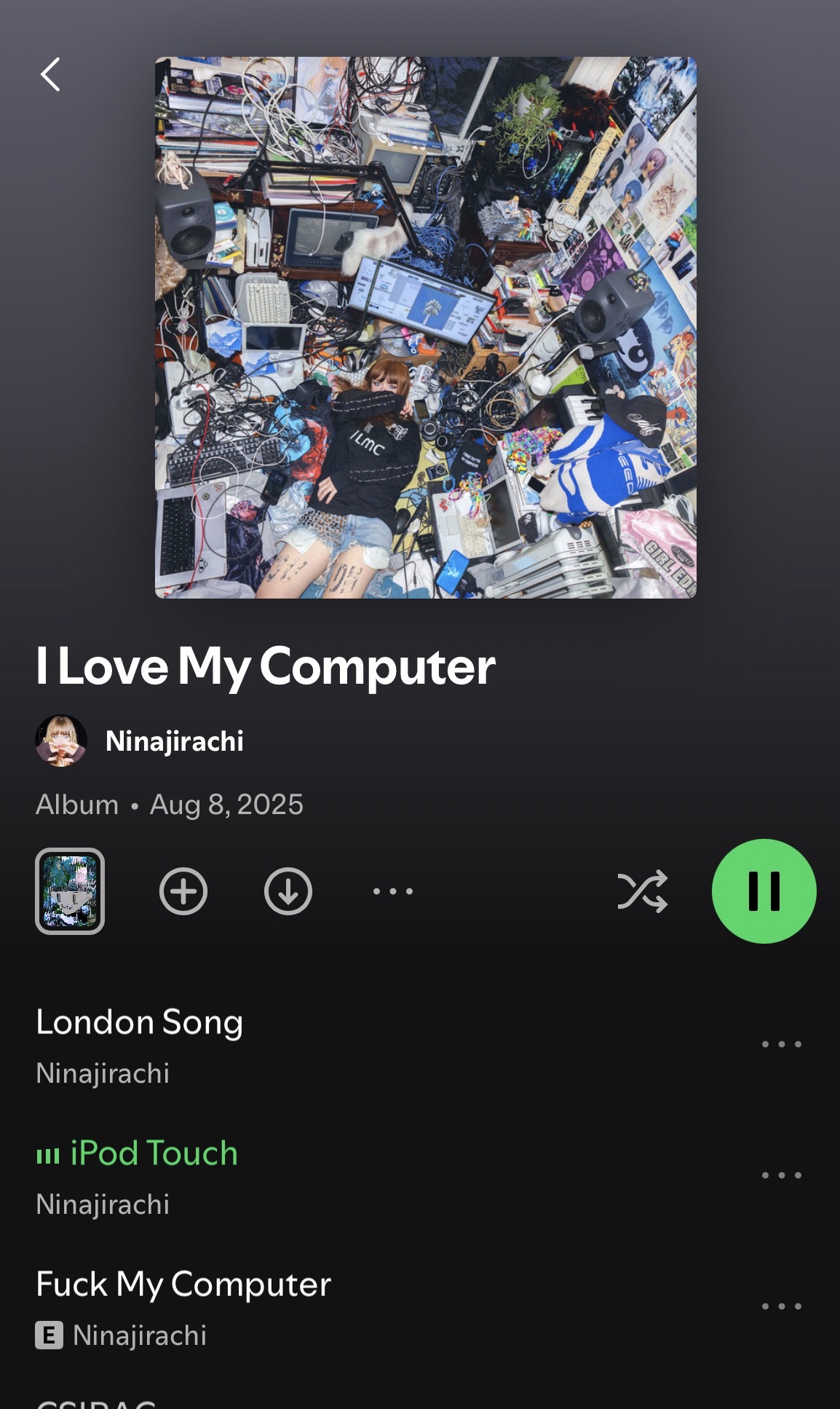Viewport: 840px width, 1409px height.
Task: Open the album's more options menu
Action: (393, 891)
